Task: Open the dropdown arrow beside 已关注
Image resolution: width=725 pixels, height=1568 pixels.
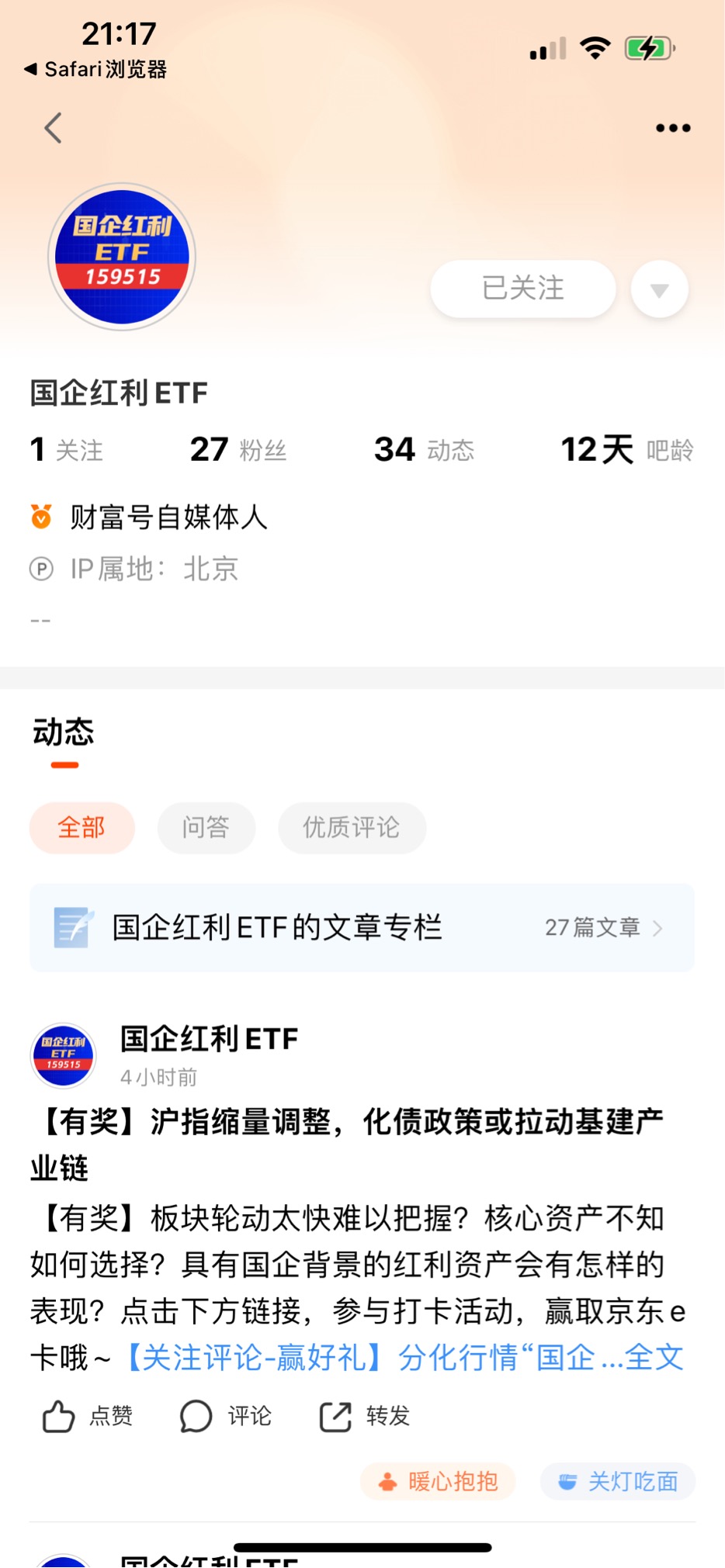Action: coord(658,289)
